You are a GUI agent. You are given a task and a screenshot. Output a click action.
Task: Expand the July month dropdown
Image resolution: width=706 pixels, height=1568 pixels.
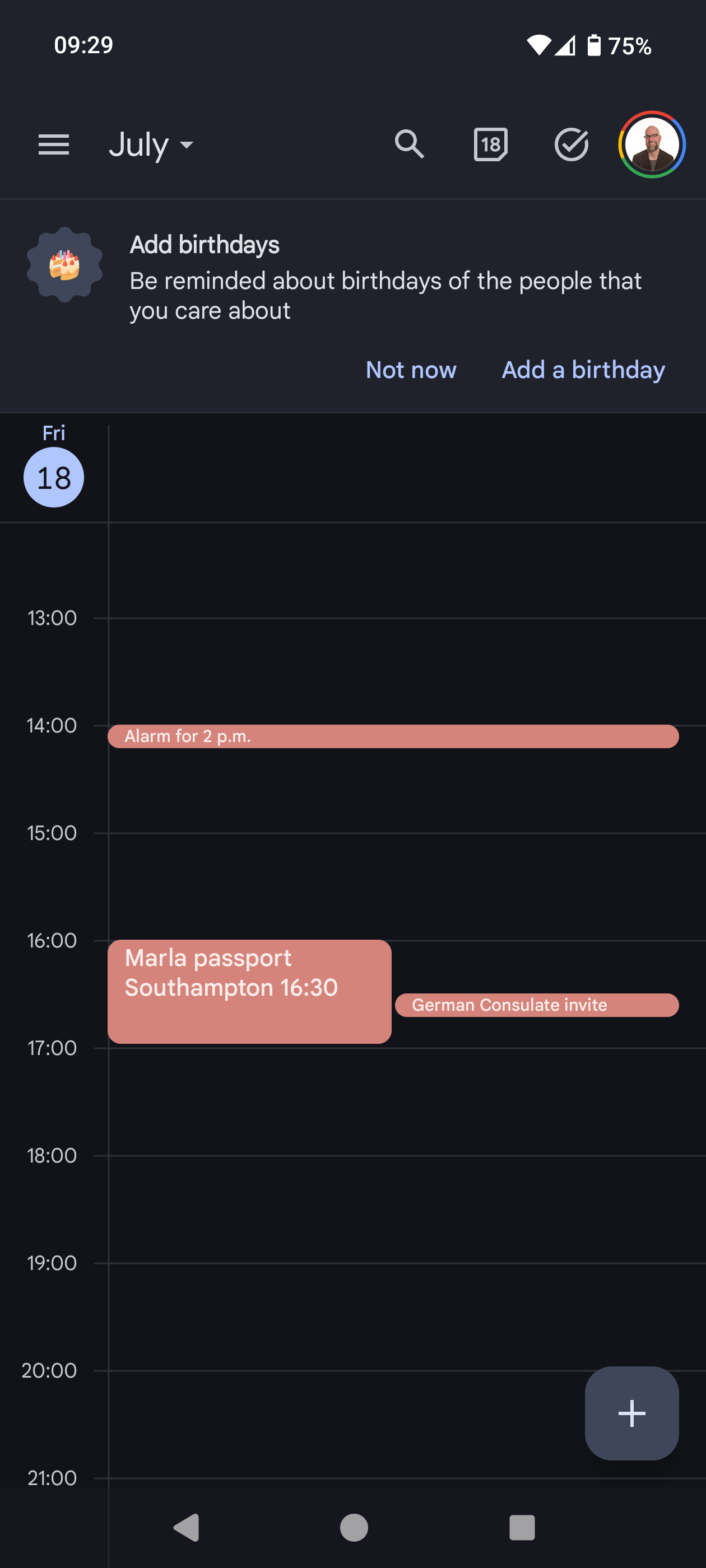151,145
